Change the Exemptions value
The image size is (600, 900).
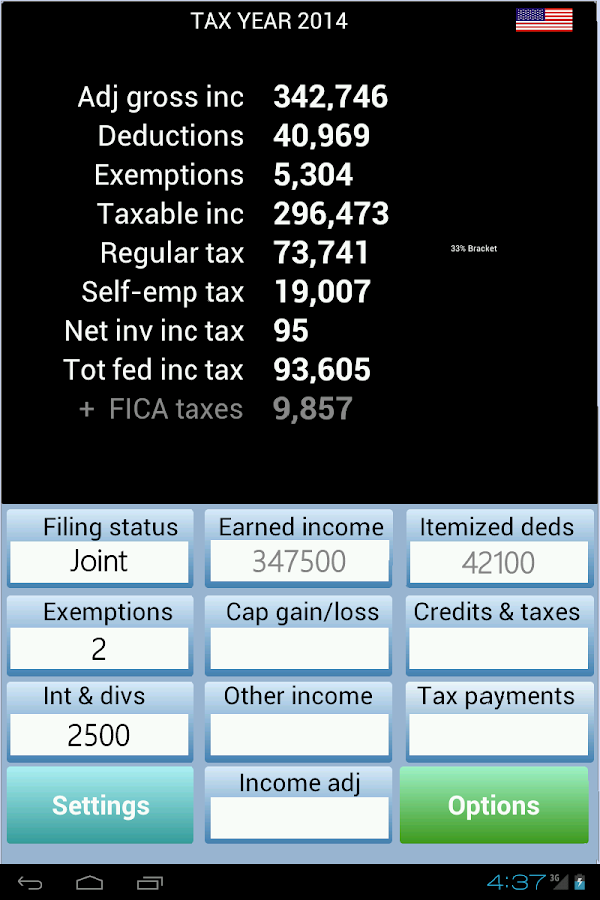pyautogui.click(x=99, y=649)
